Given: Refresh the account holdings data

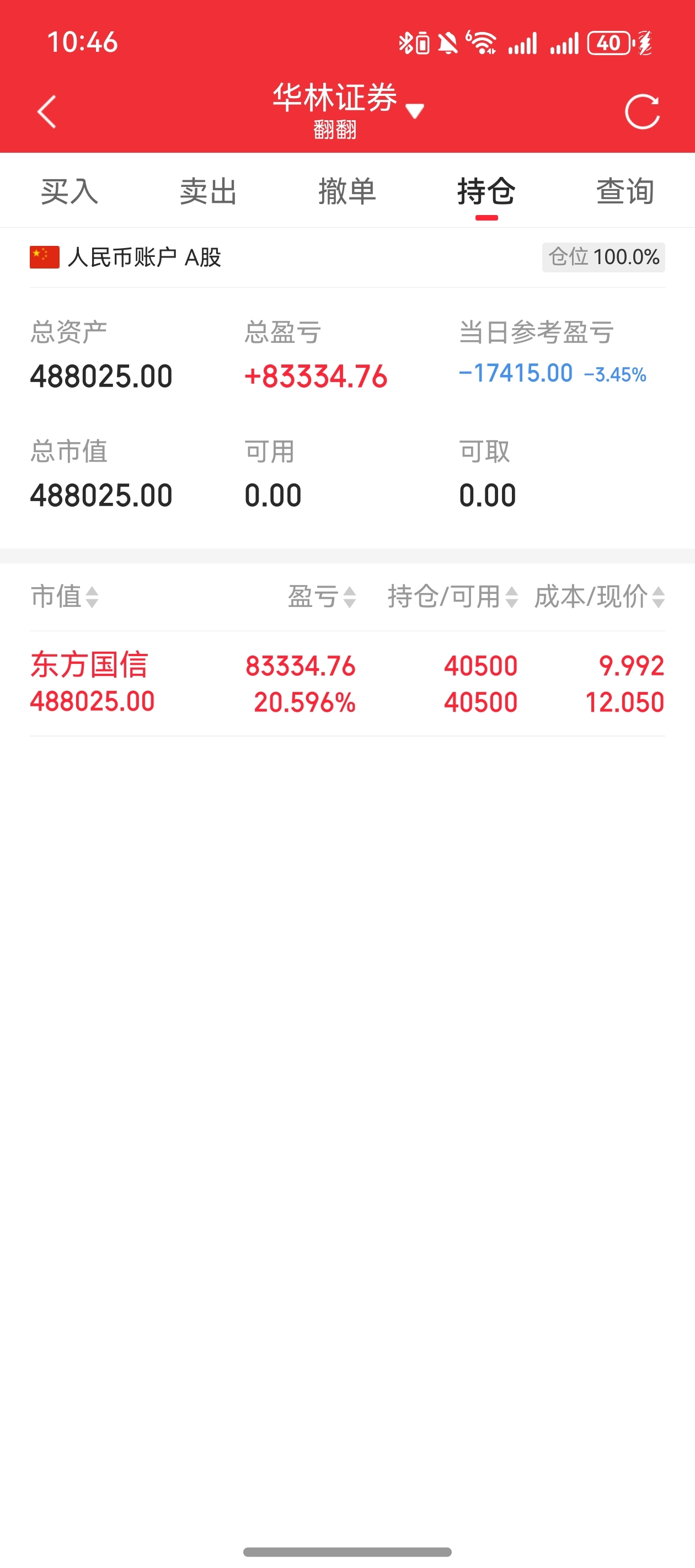Looking at the screenshot, I should [642, 112].
